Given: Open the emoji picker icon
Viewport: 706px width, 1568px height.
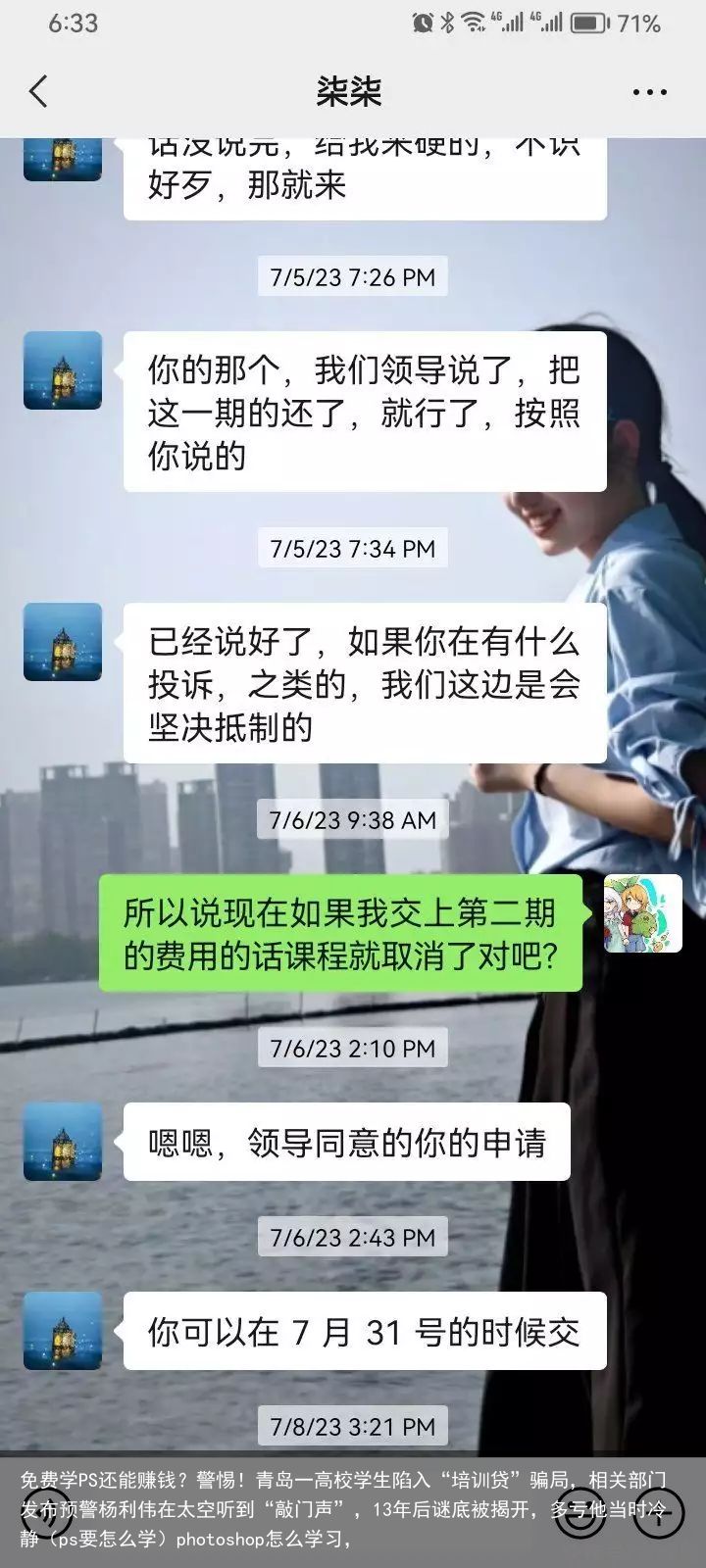Looking at the screenshot, I should (579, 1517).
